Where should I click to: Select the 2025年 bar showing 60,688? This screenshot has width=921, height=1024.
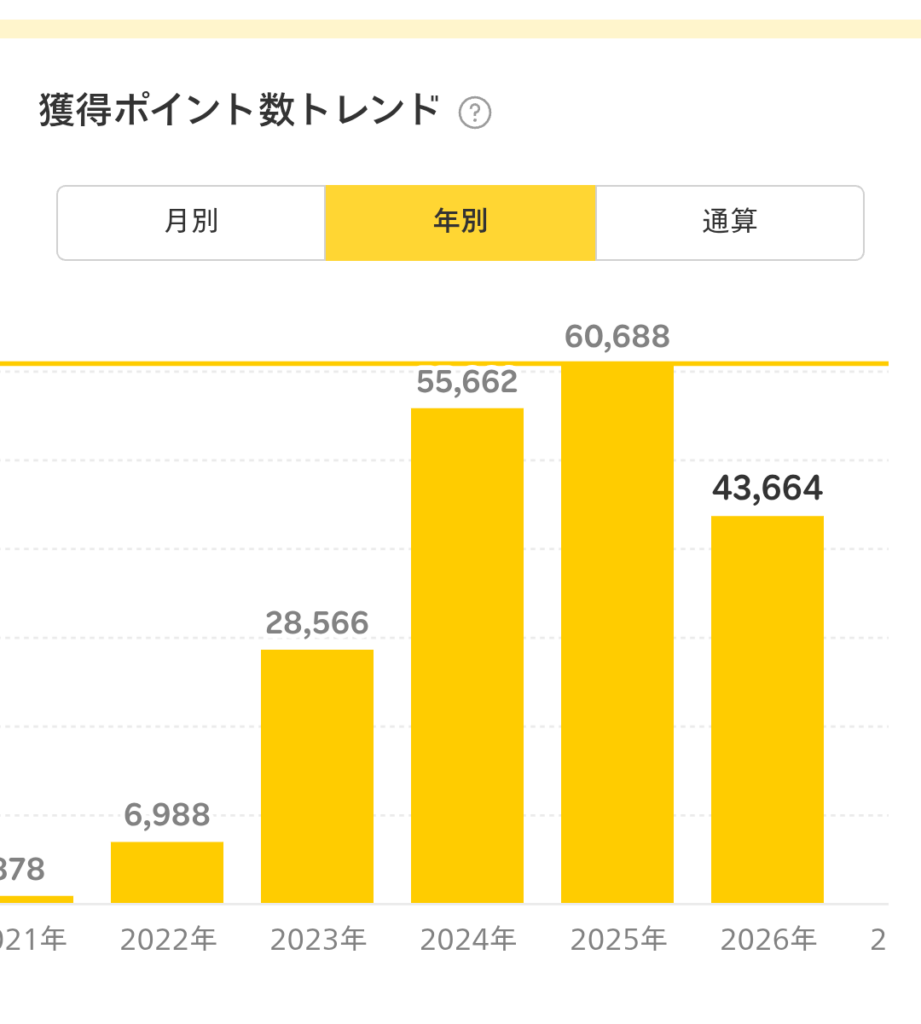pyautogui.click(x=617, y=633)
